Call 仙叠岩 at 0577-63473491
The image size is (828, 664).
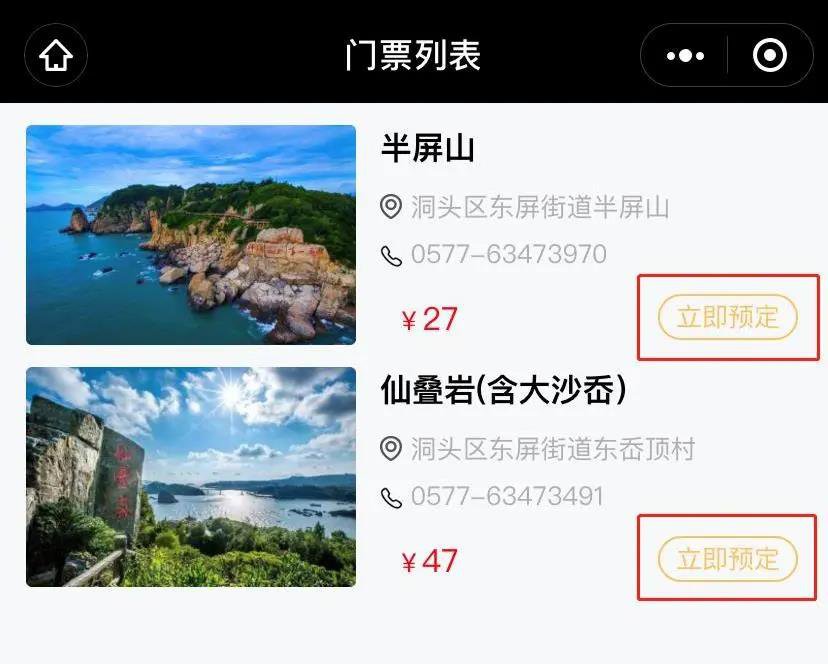tap(507, 496)
